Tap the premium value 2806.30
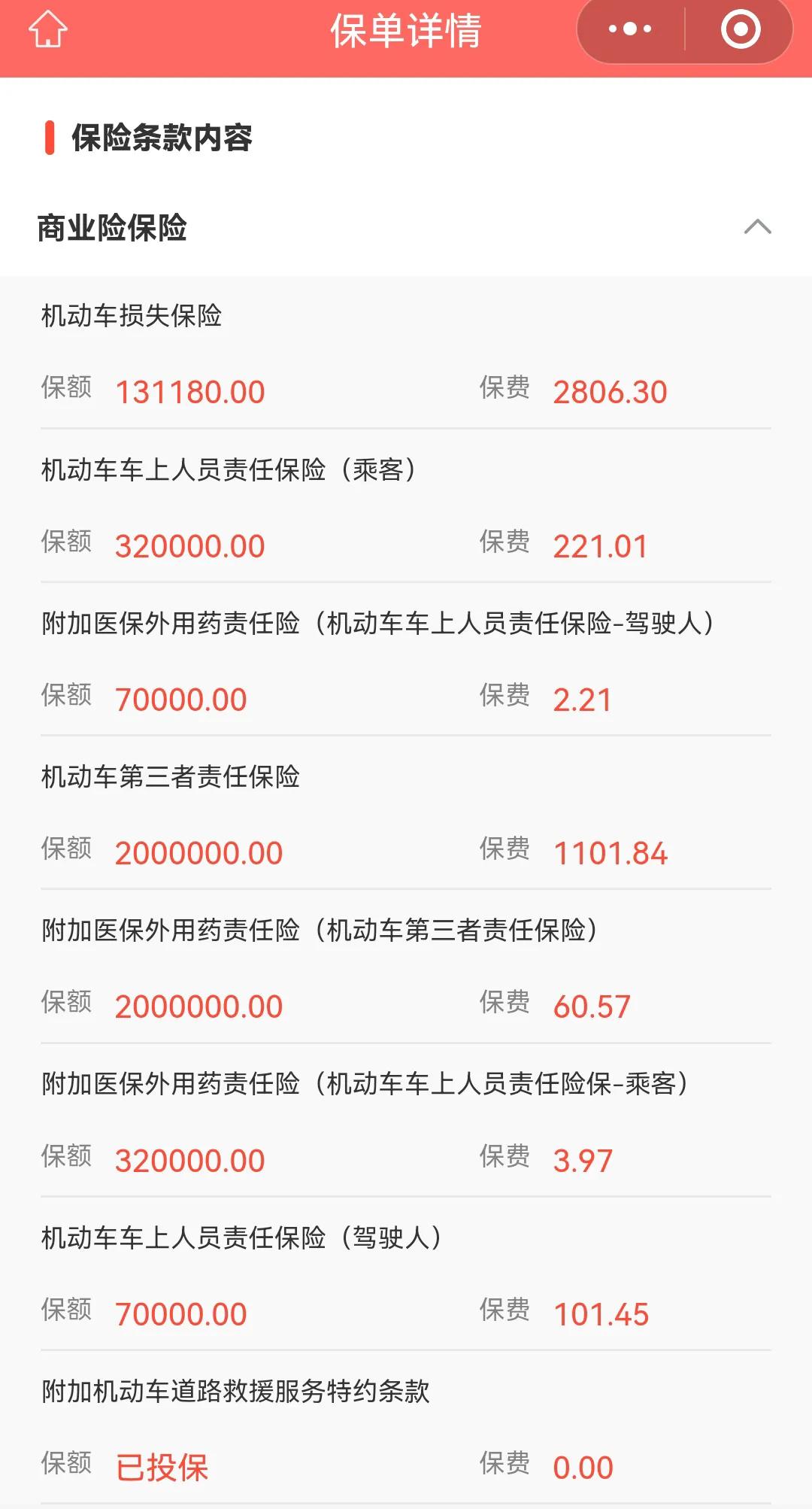The width and height of the screenshot is (812, 1509). (x=611, y=392)
